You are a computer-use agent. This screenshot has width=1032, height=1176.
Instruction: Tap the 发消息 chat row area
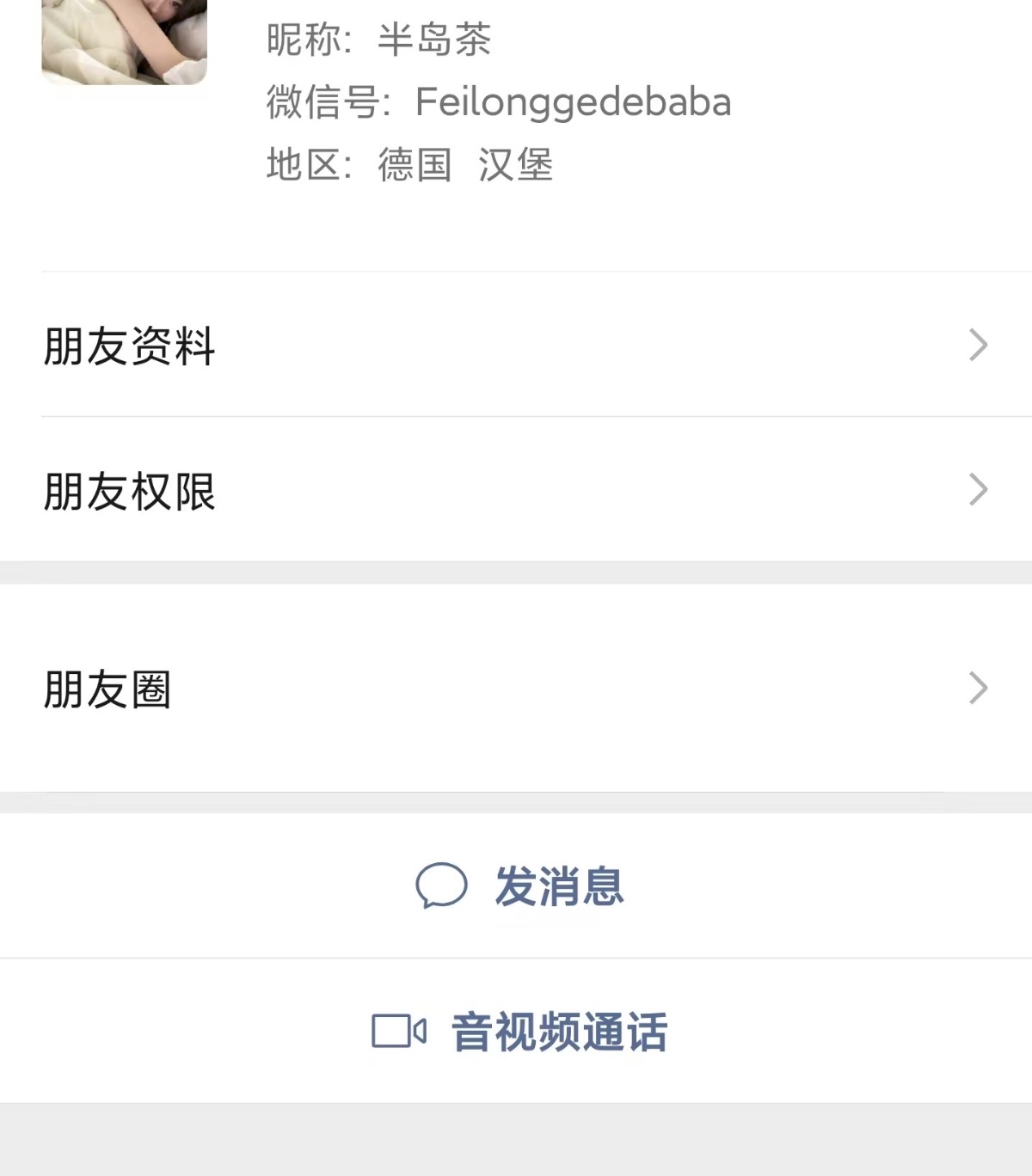[x=516, y=885]
